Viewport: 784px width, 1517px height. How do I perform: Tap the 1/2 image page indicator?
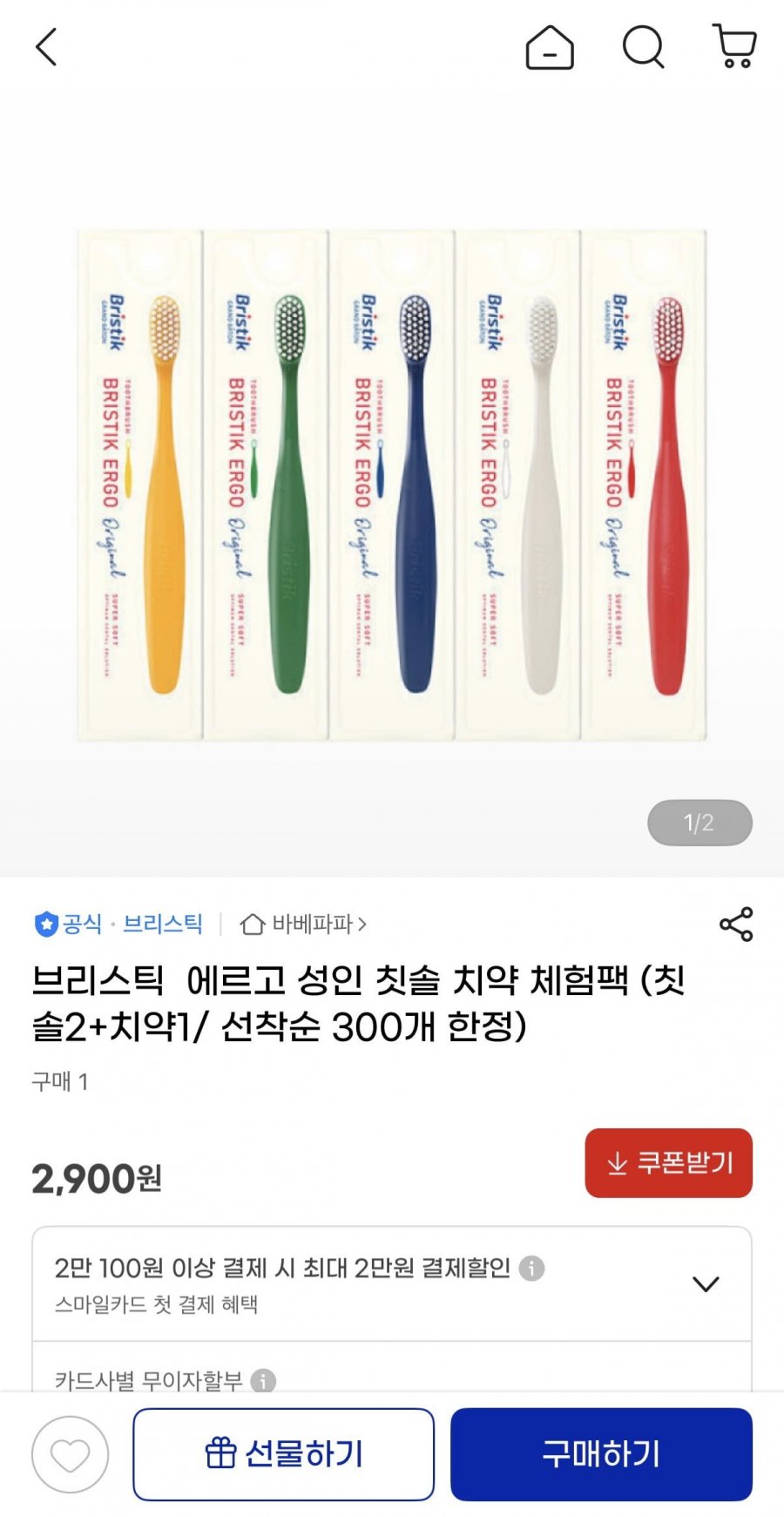(x=698, y=822)
